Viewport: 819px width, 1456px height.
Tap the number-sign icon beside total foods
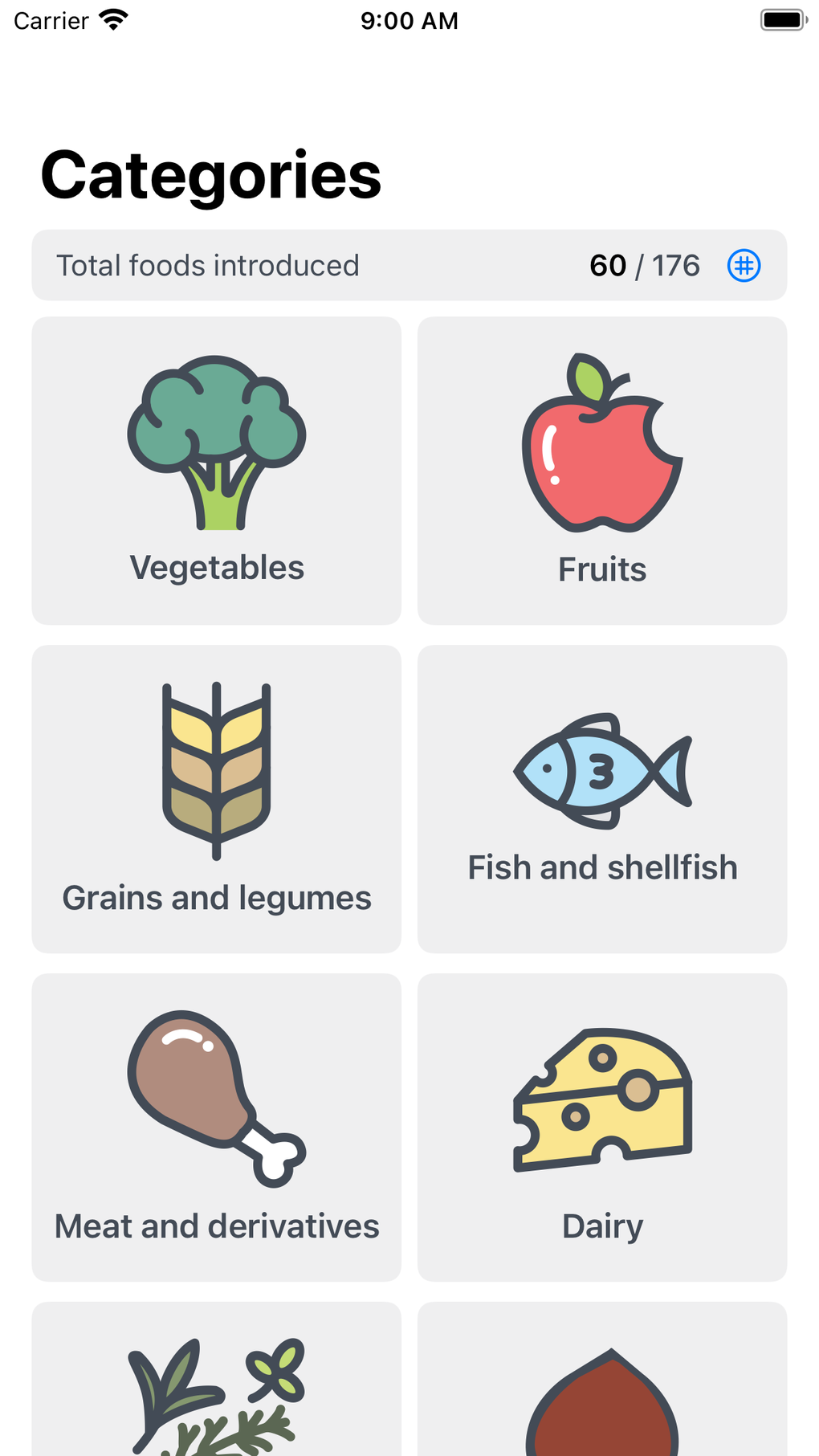(744, 265)
